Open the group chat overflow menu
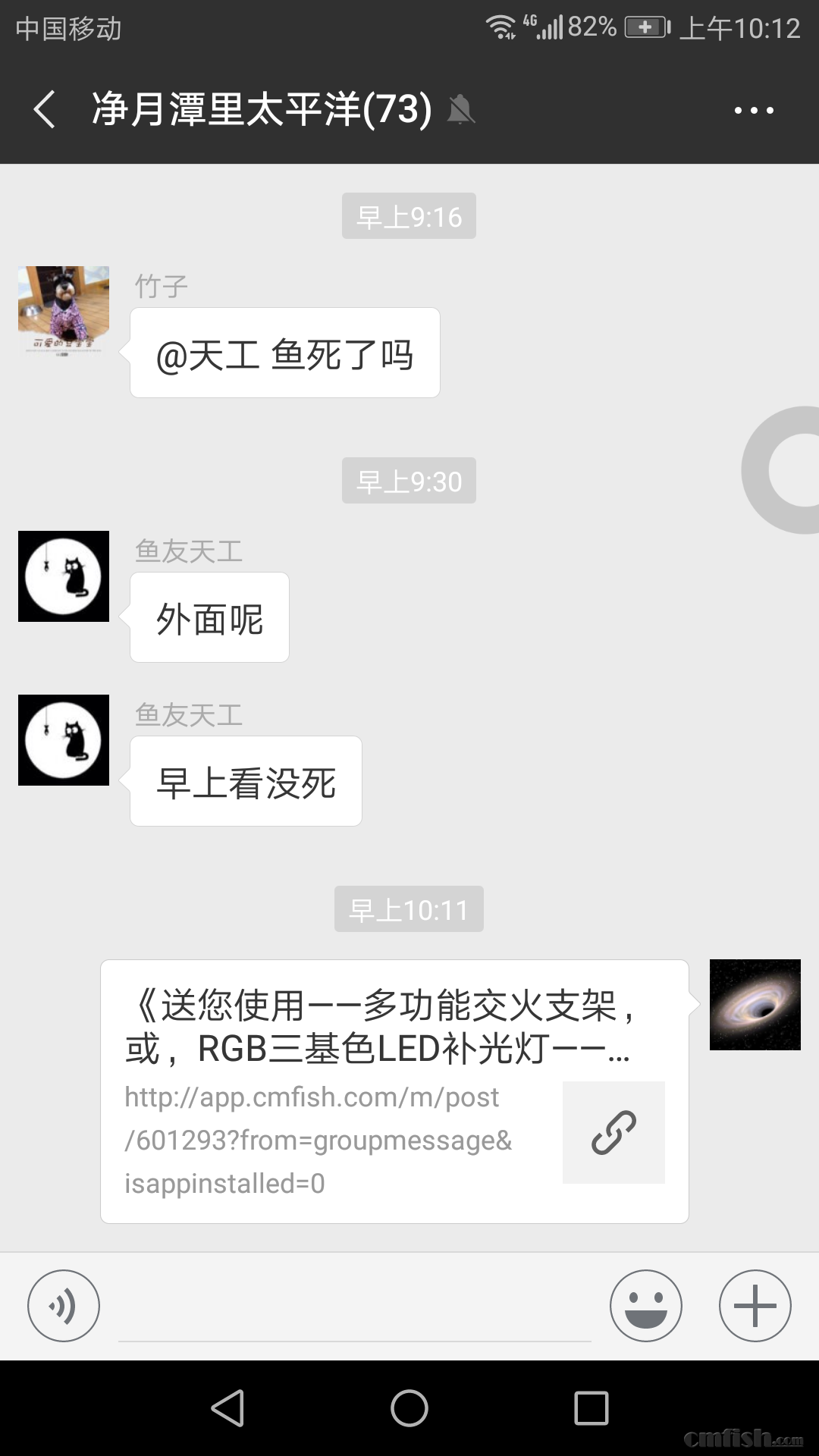The height and width of the screenshot is (1456, 819). pyautogui.click(x=754, y=111)
